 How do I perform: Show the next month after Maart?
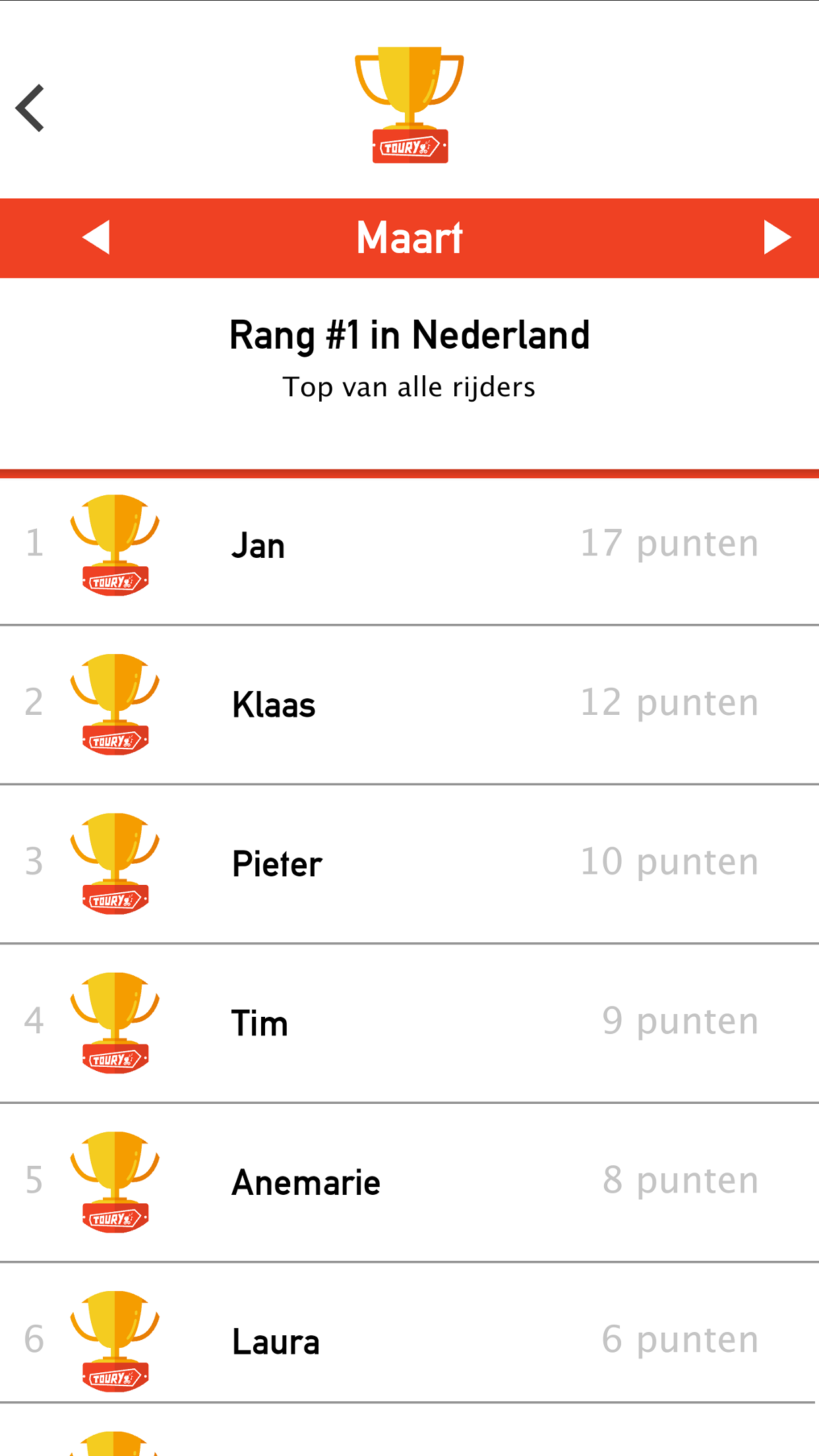coord(777,237)
